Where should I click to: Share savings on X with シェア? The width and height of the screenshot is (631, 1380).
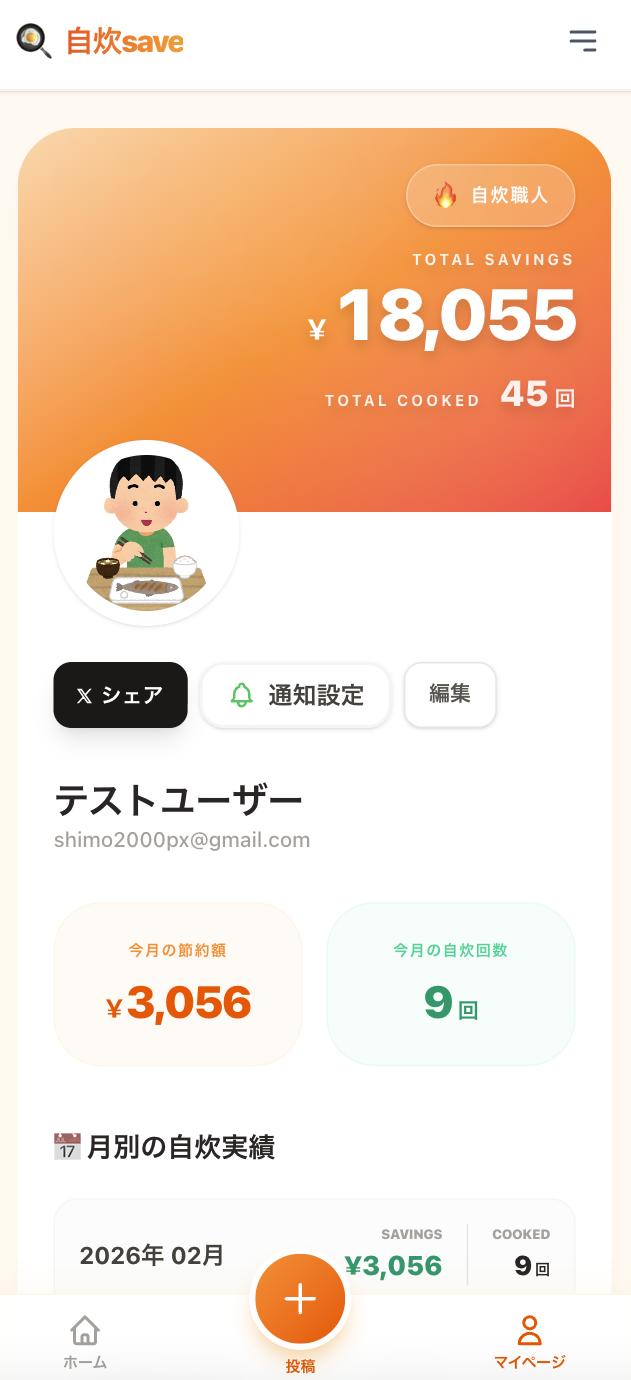point(120,695)
